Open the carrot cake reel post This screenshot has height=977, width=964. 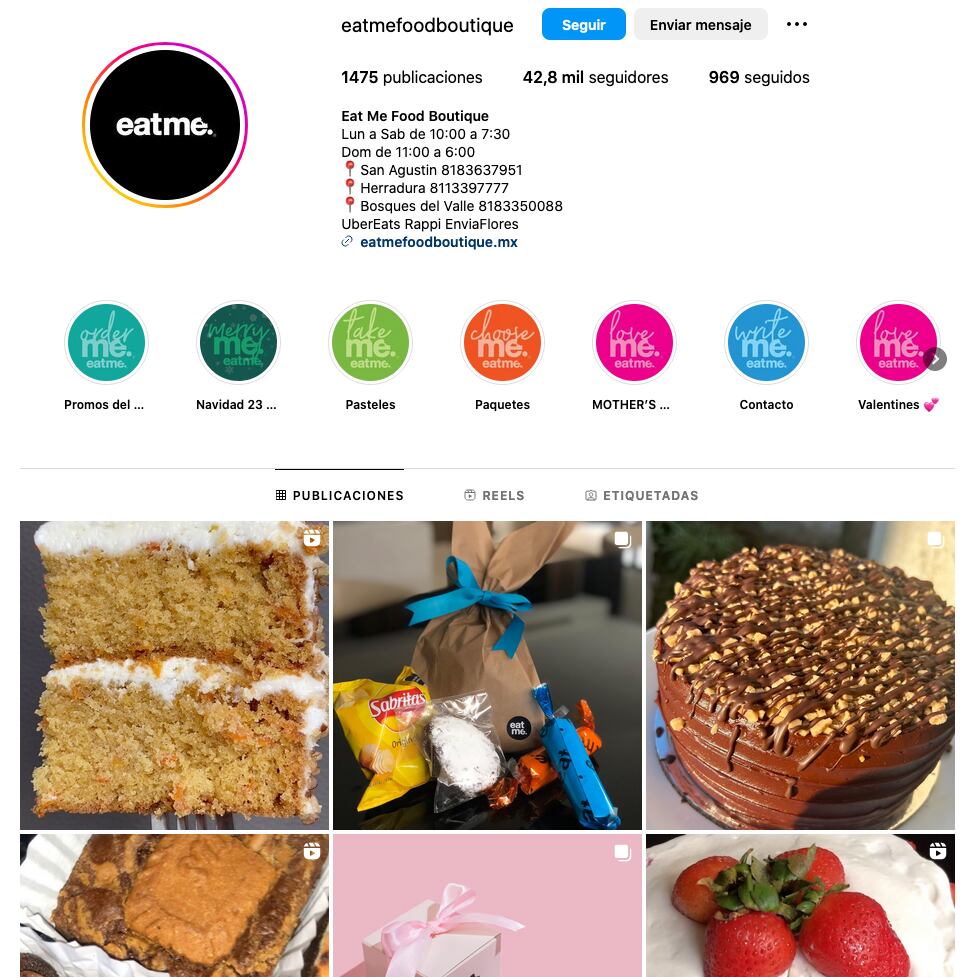pos(174,675)
